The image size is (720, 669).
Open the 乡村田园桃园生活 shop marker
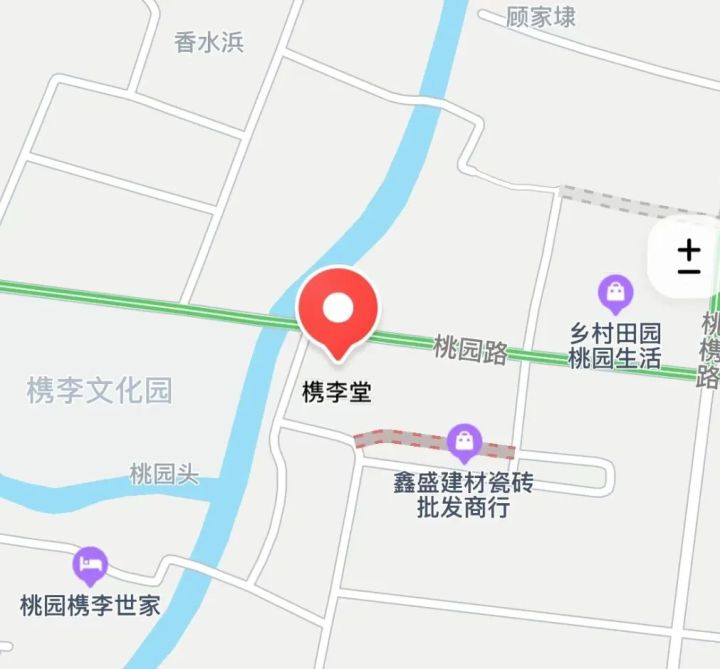coord(615,294)
